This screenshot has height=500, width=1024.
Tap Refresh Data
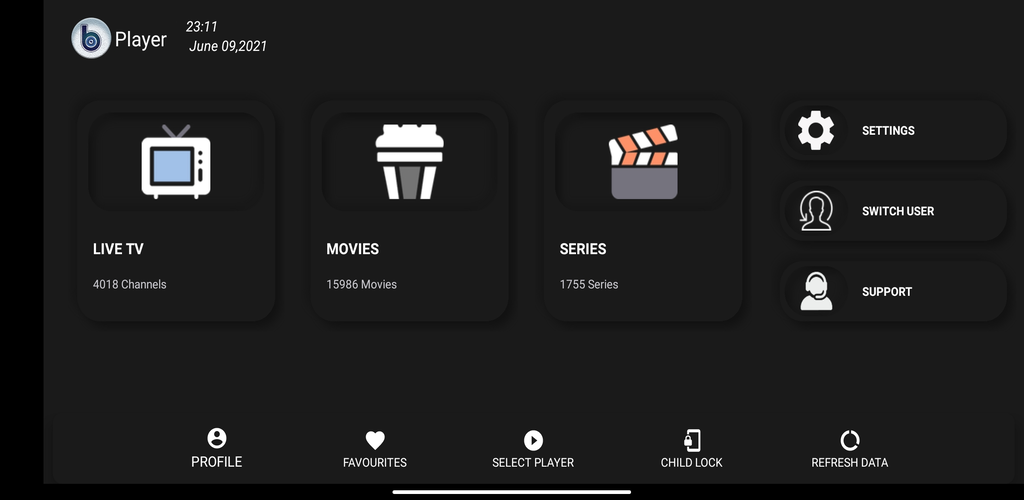pyautogui.click(x=849, y=450)
